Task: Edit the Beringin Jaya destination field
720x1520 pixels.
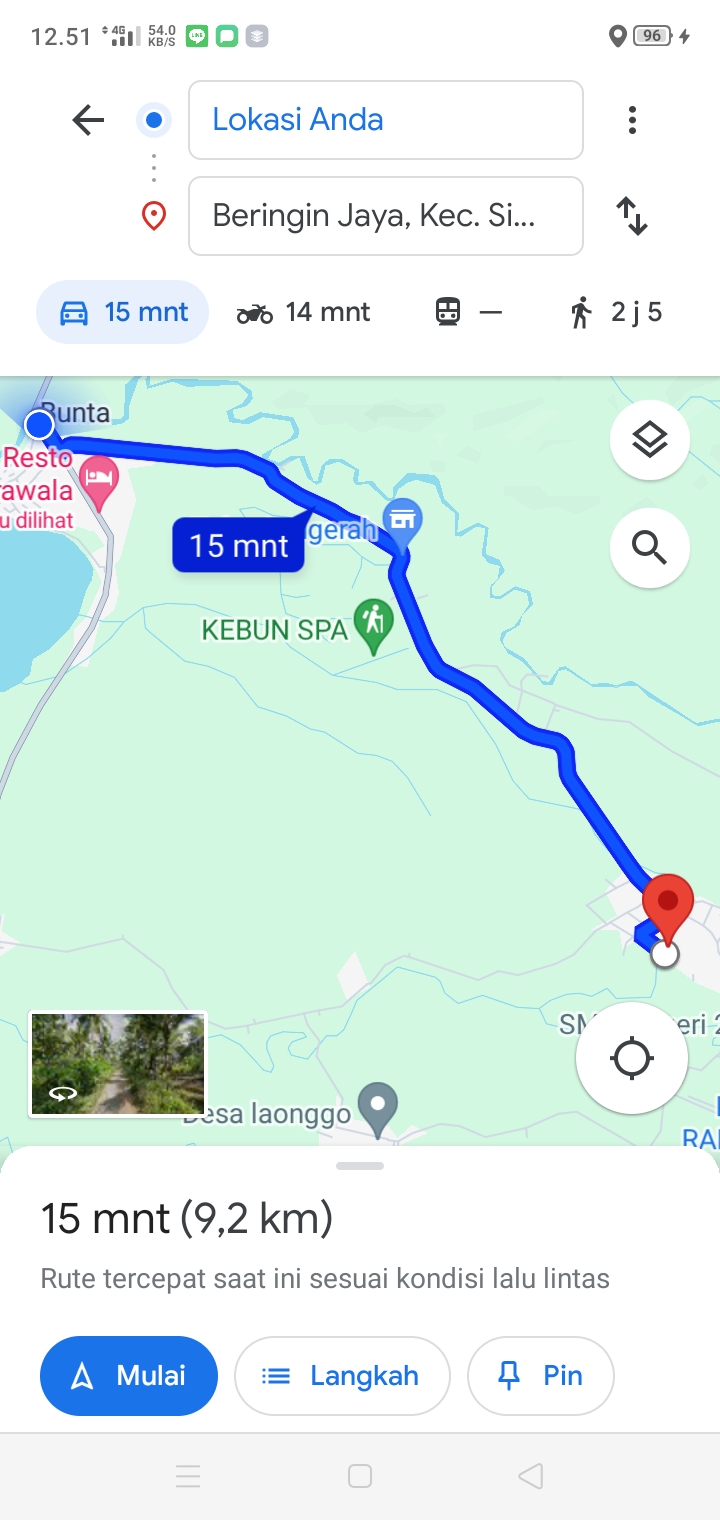Action: tap(385, 216)
